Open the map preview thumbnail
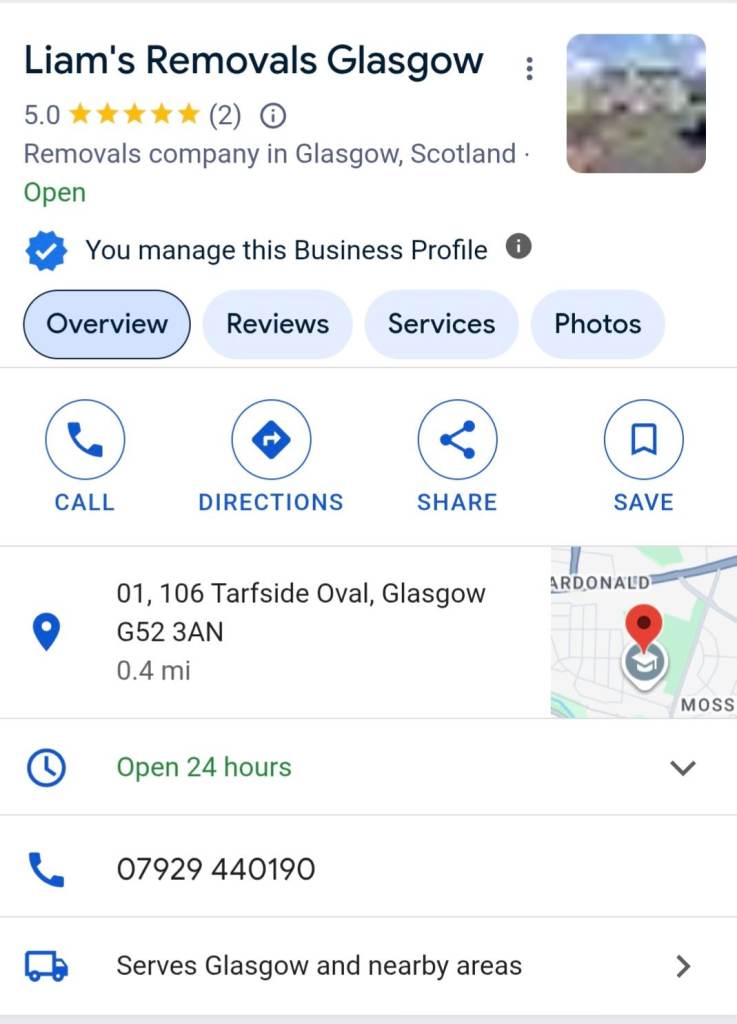The height and width of the screenshot is (1024, 737). click(643, 632)
